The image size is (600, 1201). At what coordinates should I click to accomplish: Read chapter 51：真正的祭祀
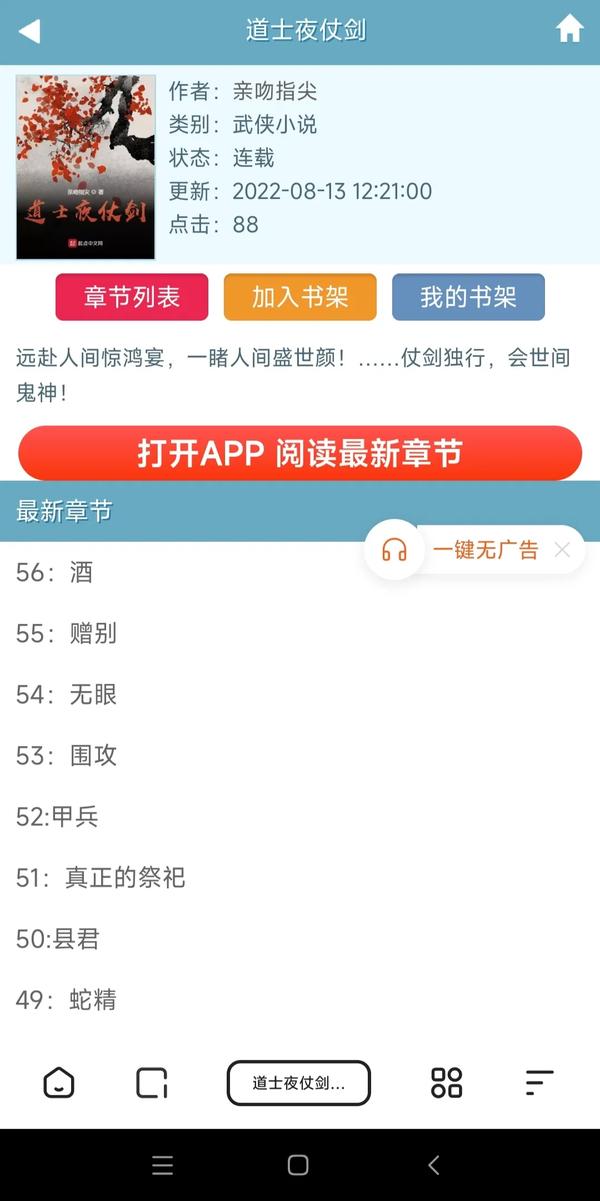(100, 878)
